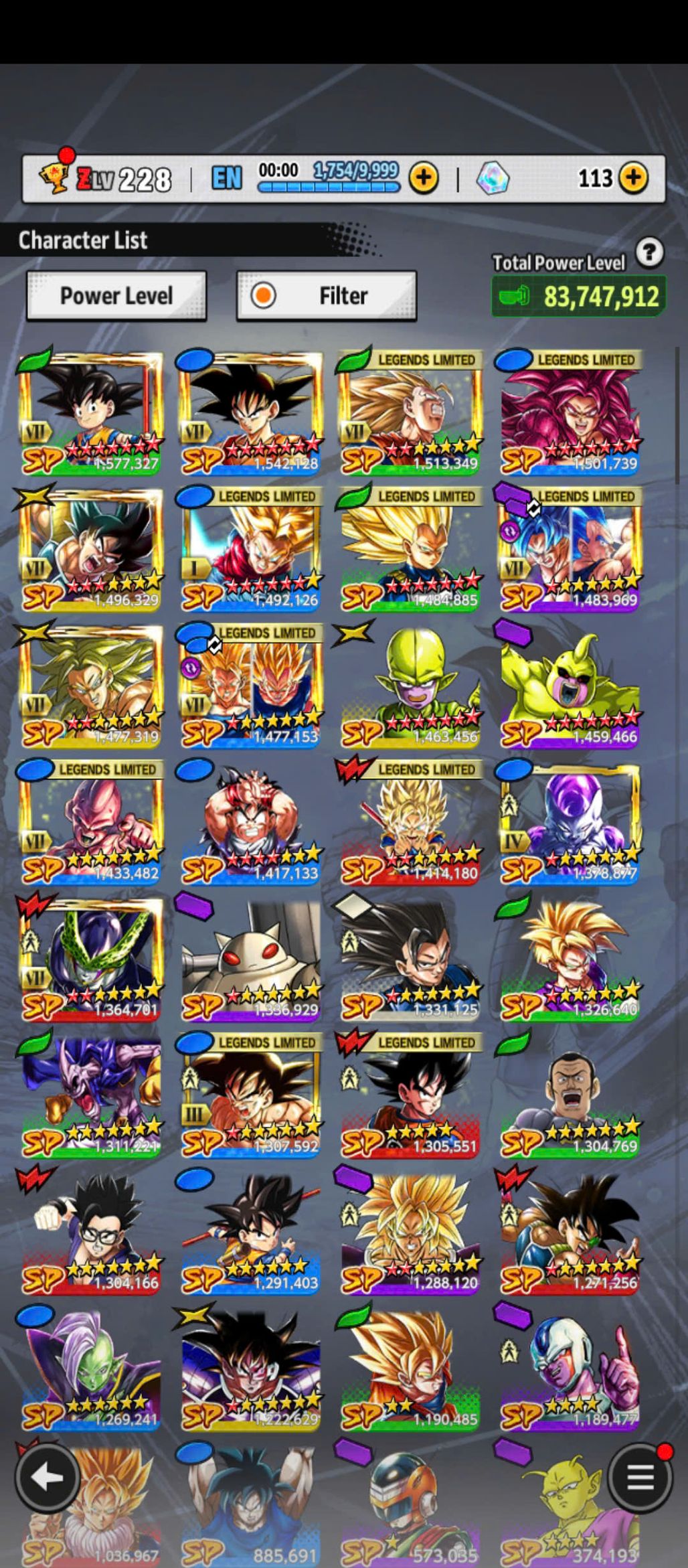This screenshot has height=1568, width=688.
Task: Open Legends Limited character with power 1,501,739
Action: click(x=570, y=412)
